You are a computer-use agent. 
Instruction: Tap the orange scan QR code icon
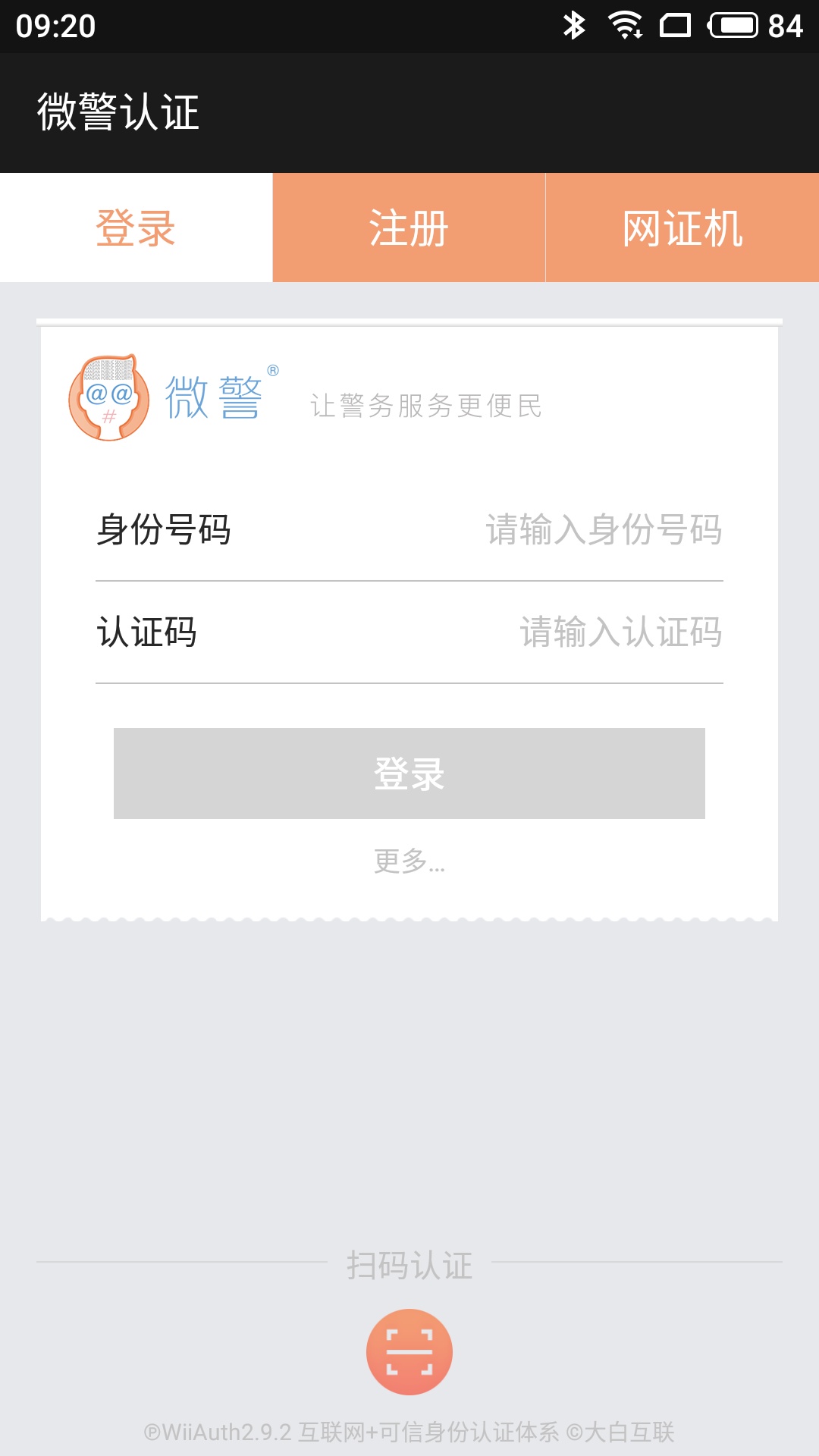point(409,1351)
